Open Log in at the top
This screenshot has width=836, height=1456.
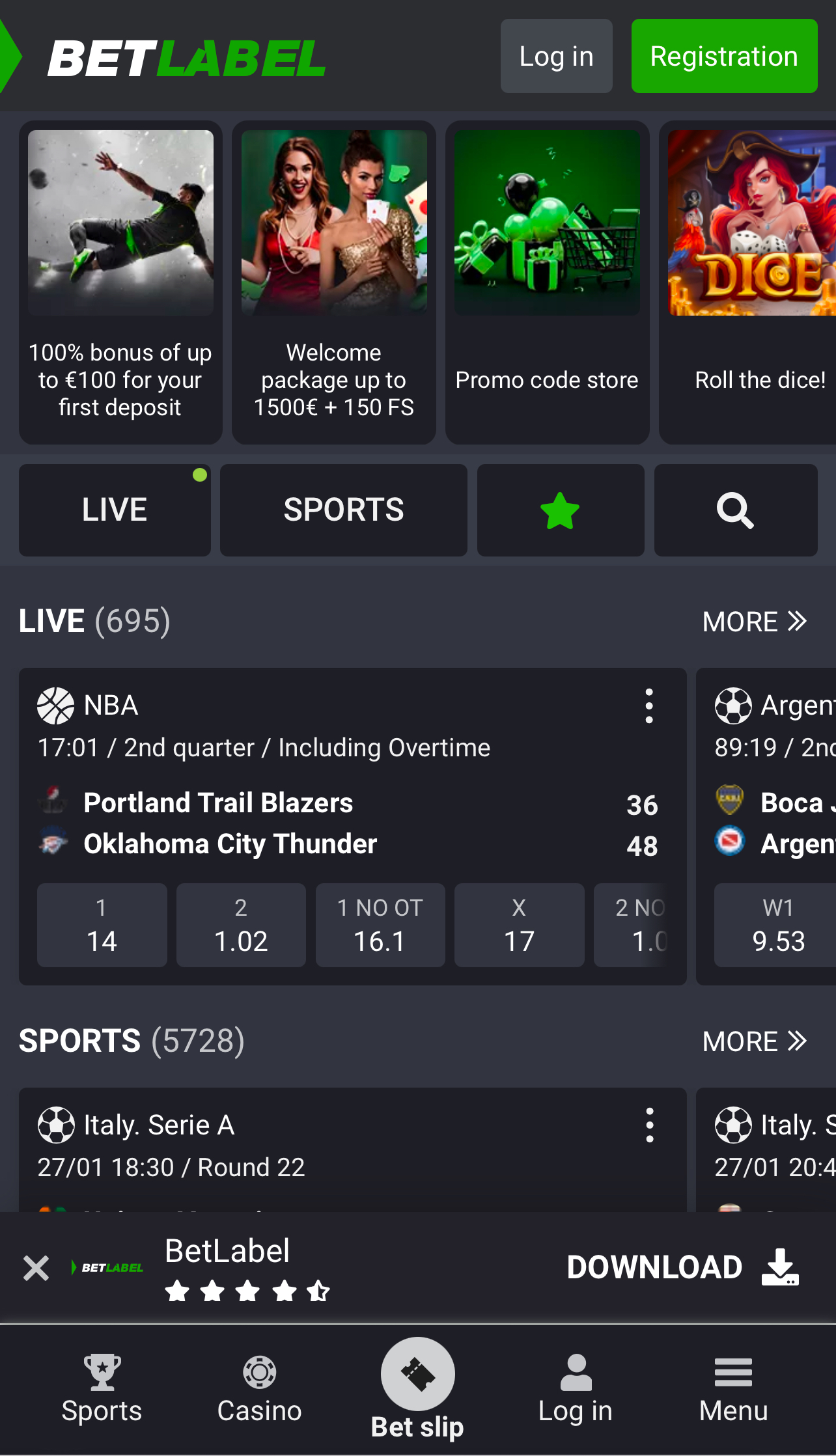[556, 56]
